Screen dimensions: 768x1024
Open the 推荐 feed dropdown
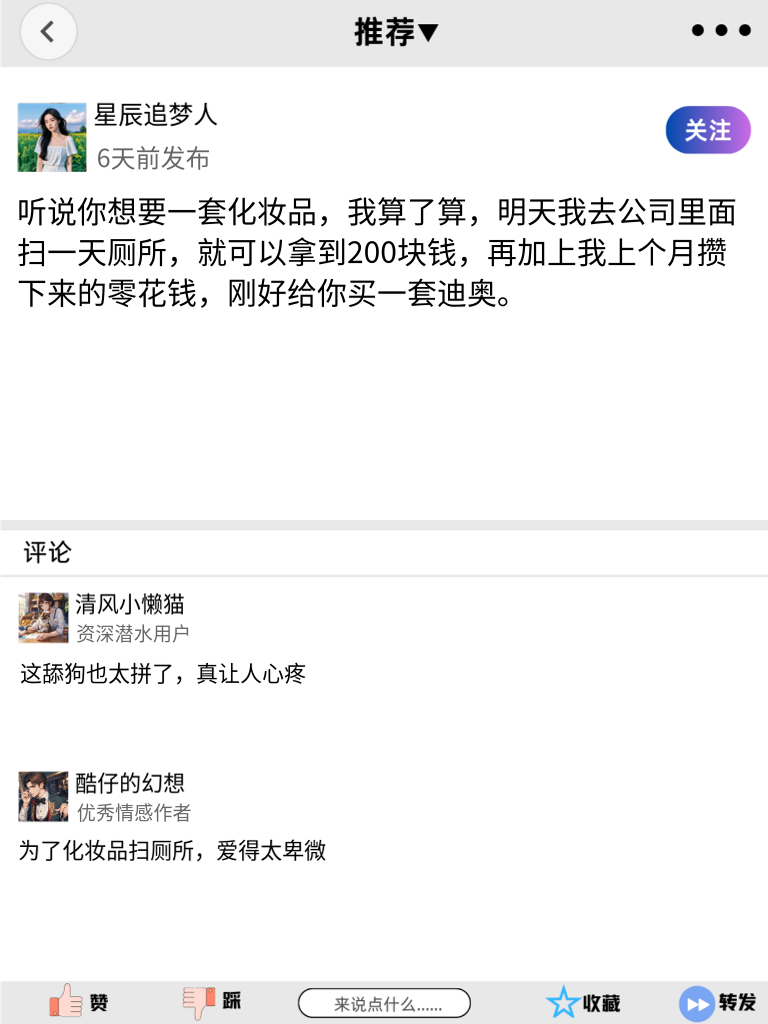(x=428, y=31)
